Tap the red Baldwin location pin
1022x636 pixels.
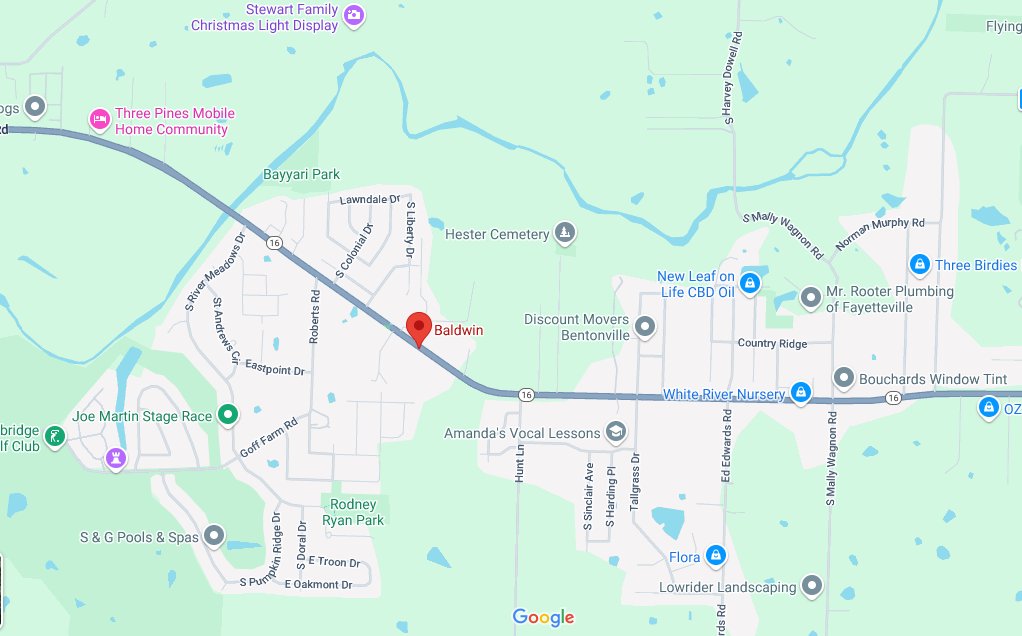419,327
